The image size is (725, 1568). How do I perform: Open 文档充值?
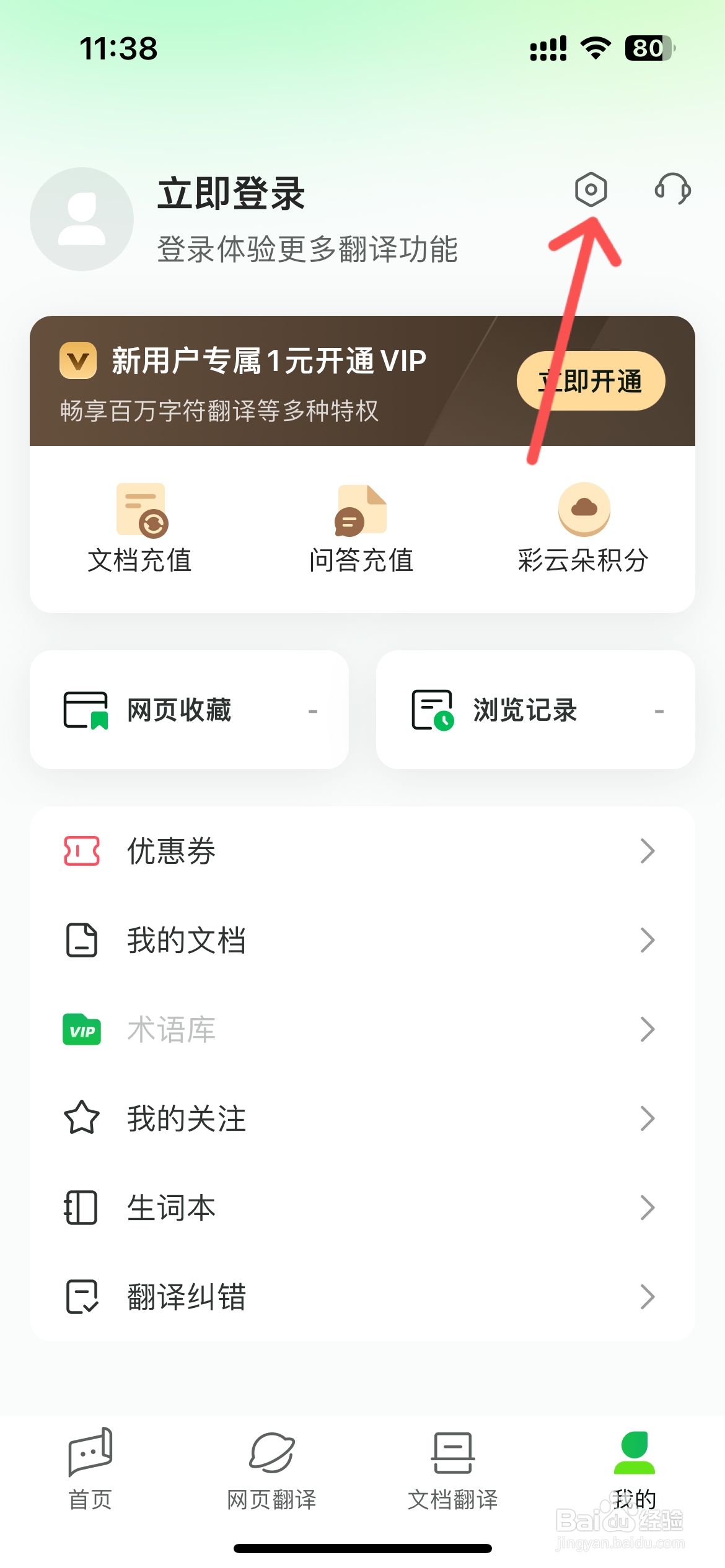[140, 528]
